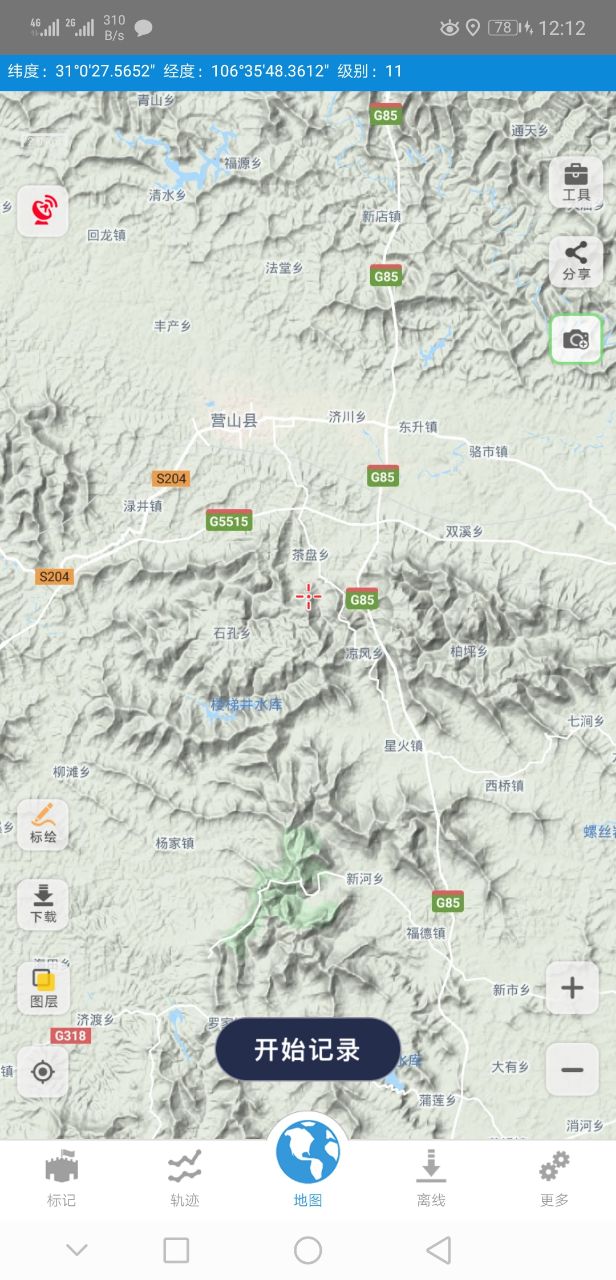Tap the 分享 share button
616x1280 pixels.
576,261
